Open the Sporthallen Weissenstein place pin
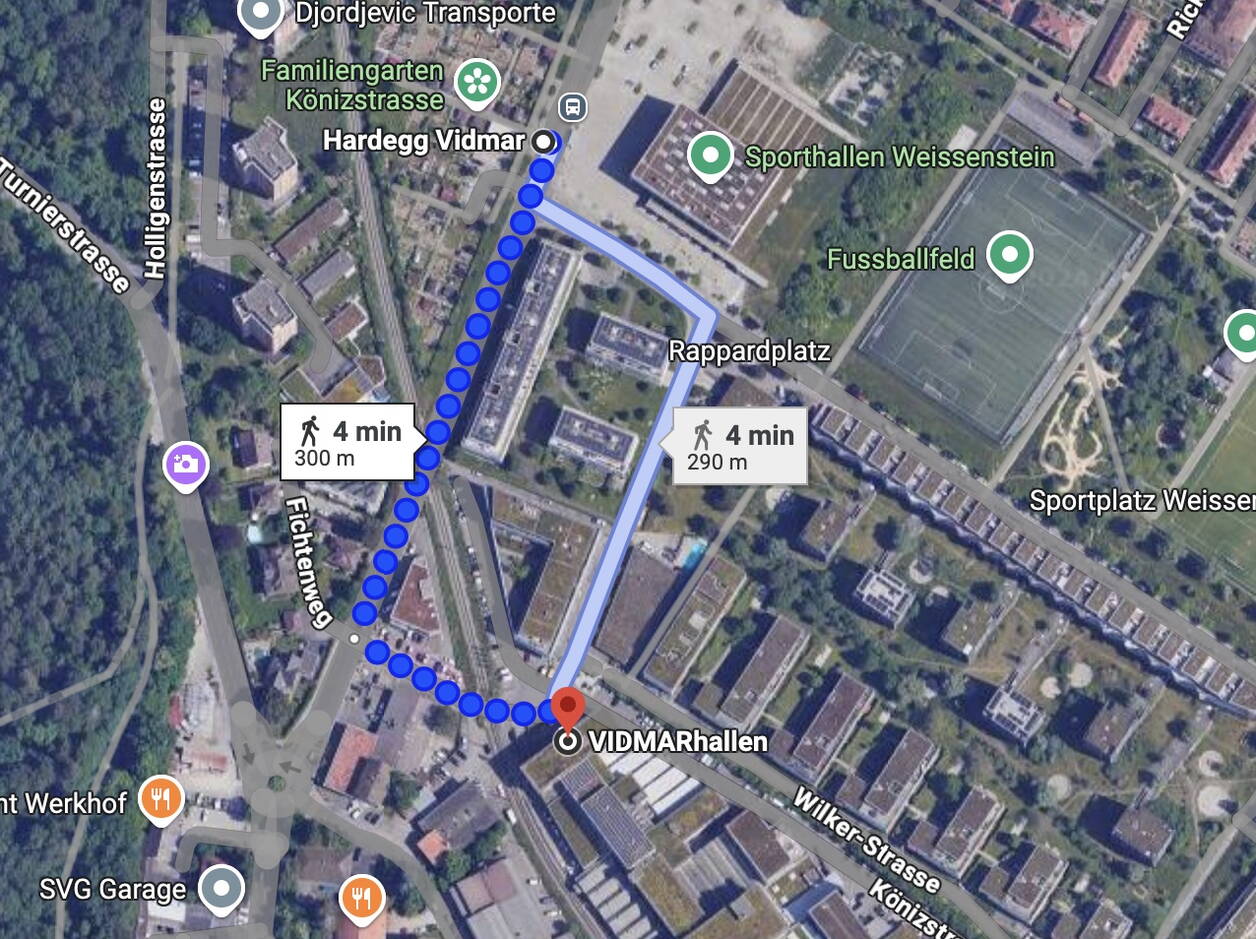The width and height of the screenshot is (1256, 939). (x=709, y=156)
